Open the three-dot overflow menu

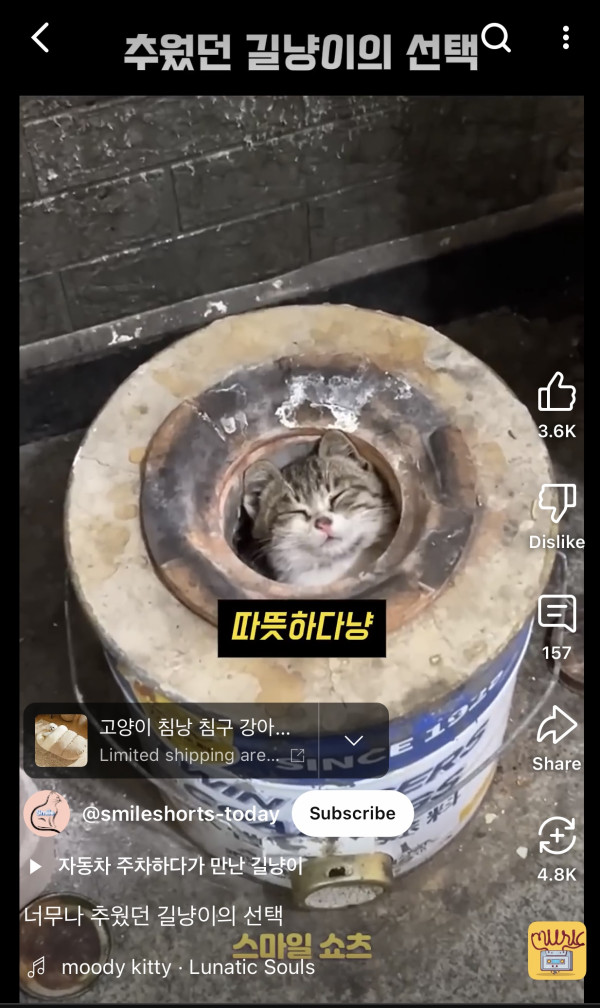point(565,39)
